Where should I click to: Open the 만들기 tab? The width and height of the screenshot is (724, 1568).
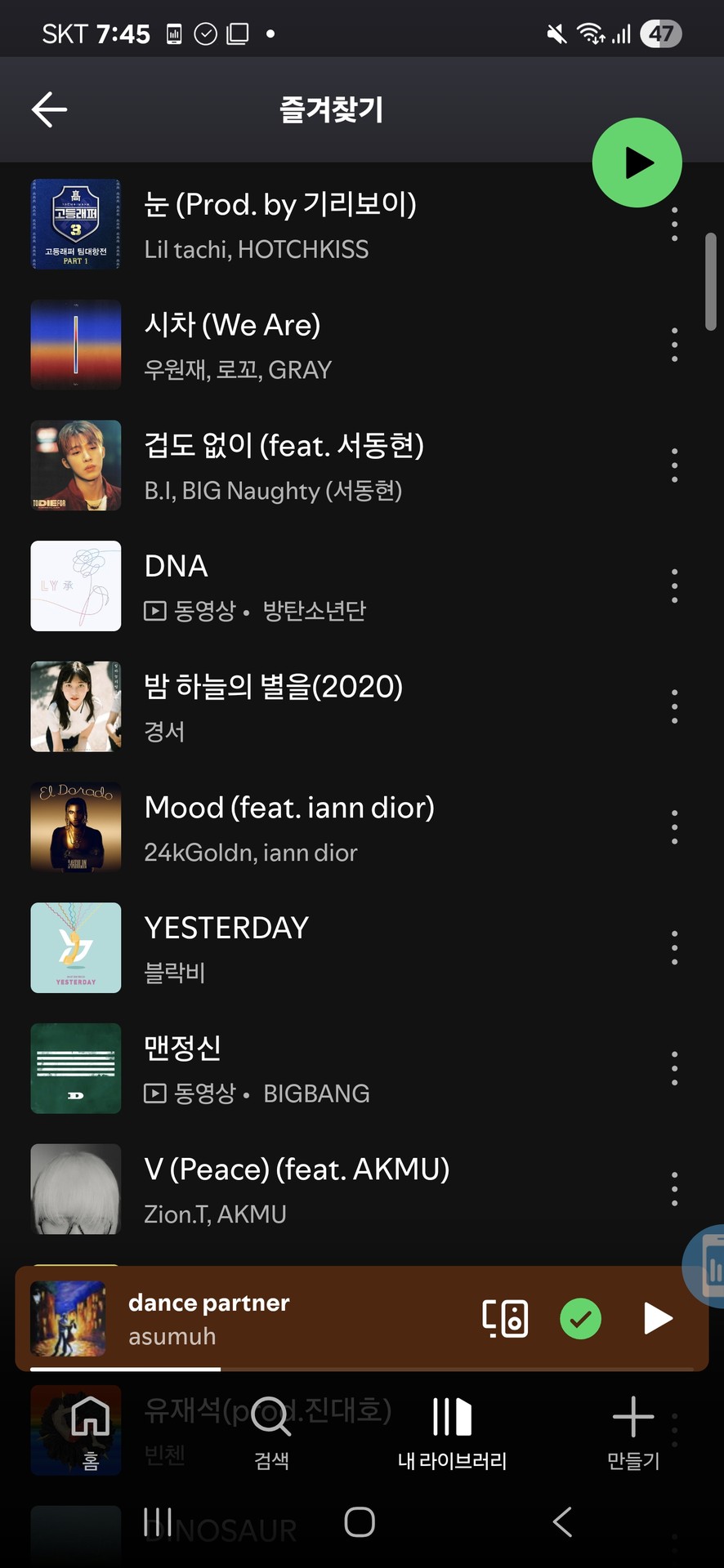(x=633, y=1431)
